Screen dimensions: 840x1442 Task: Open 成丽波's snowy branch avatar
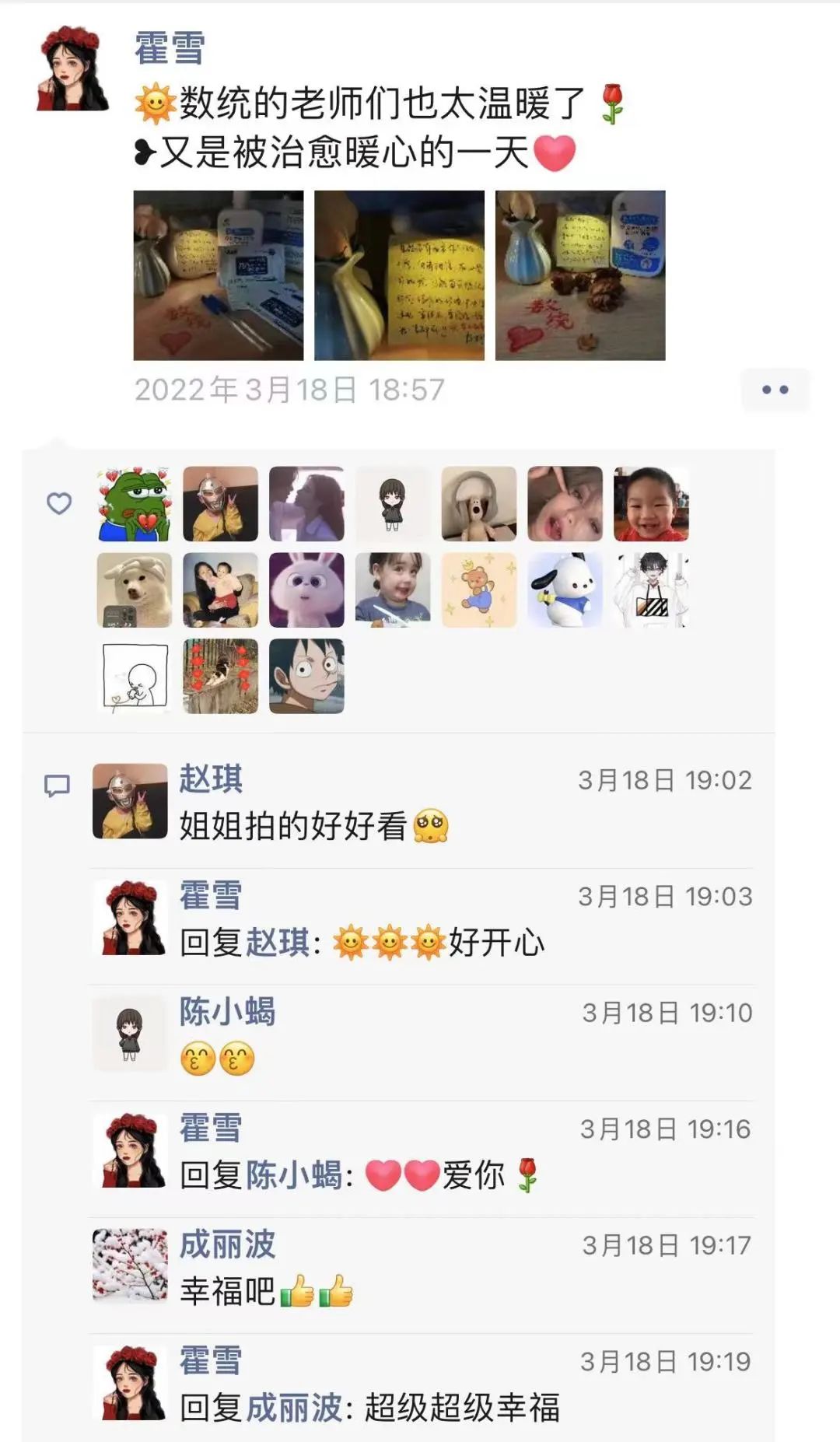pos(130,1265)
